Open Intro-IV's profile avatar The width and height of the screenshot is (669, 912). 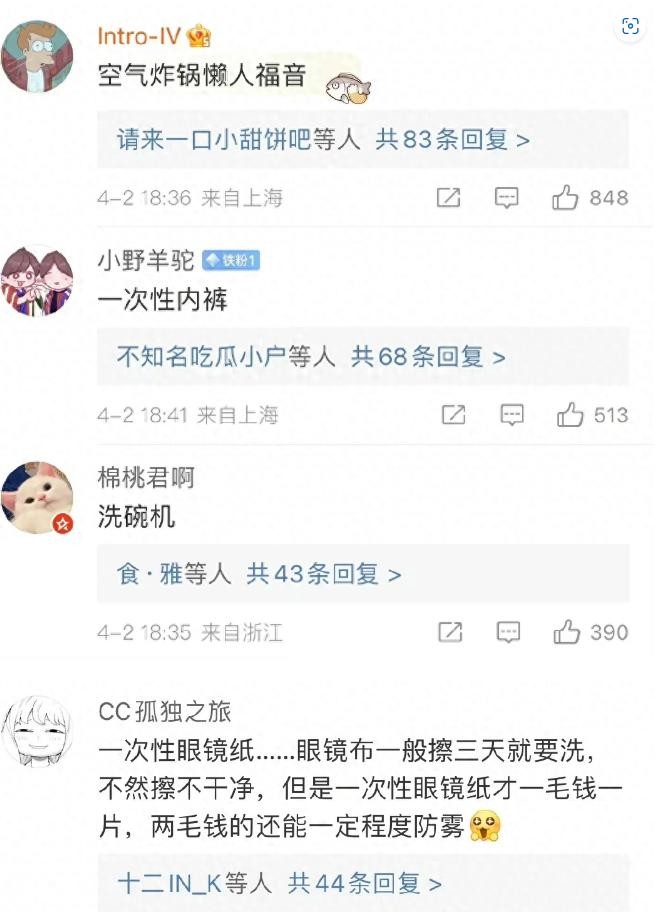click(x=37, y=57)
